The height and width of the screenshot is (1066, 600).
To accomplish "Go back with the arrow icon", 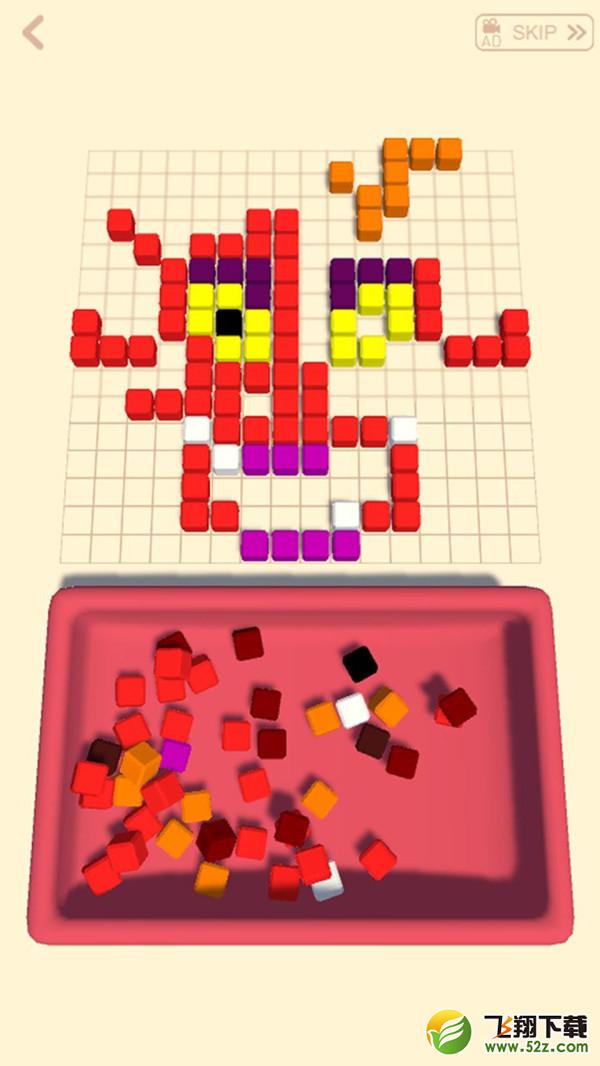I will [33, 33].
